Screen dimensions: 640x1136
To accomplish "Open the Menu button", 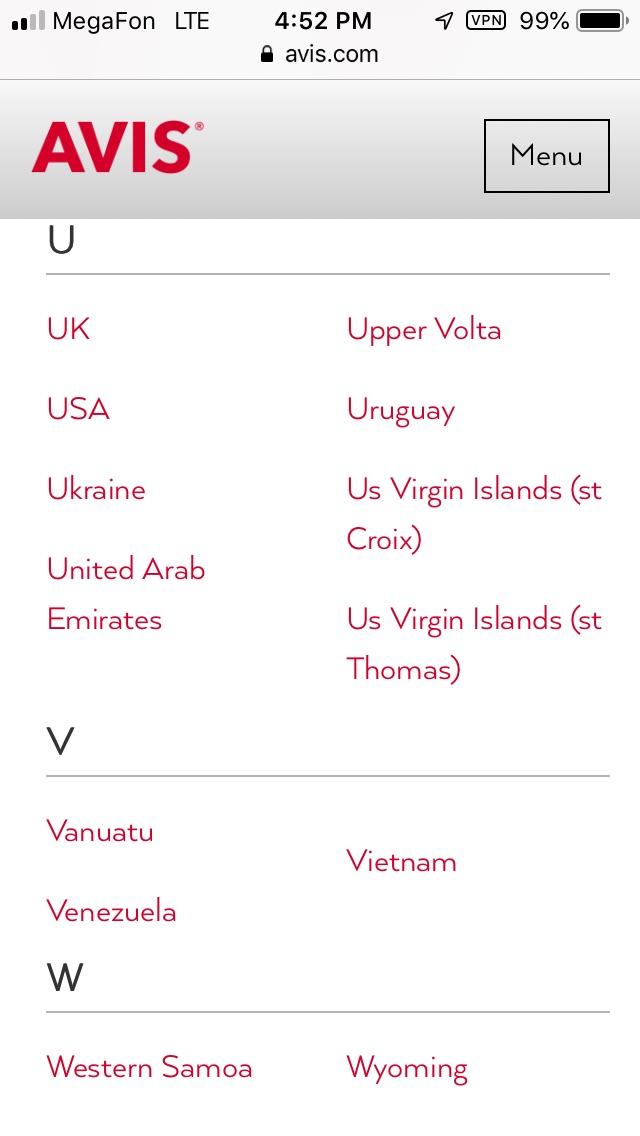I will click(546, 155).
